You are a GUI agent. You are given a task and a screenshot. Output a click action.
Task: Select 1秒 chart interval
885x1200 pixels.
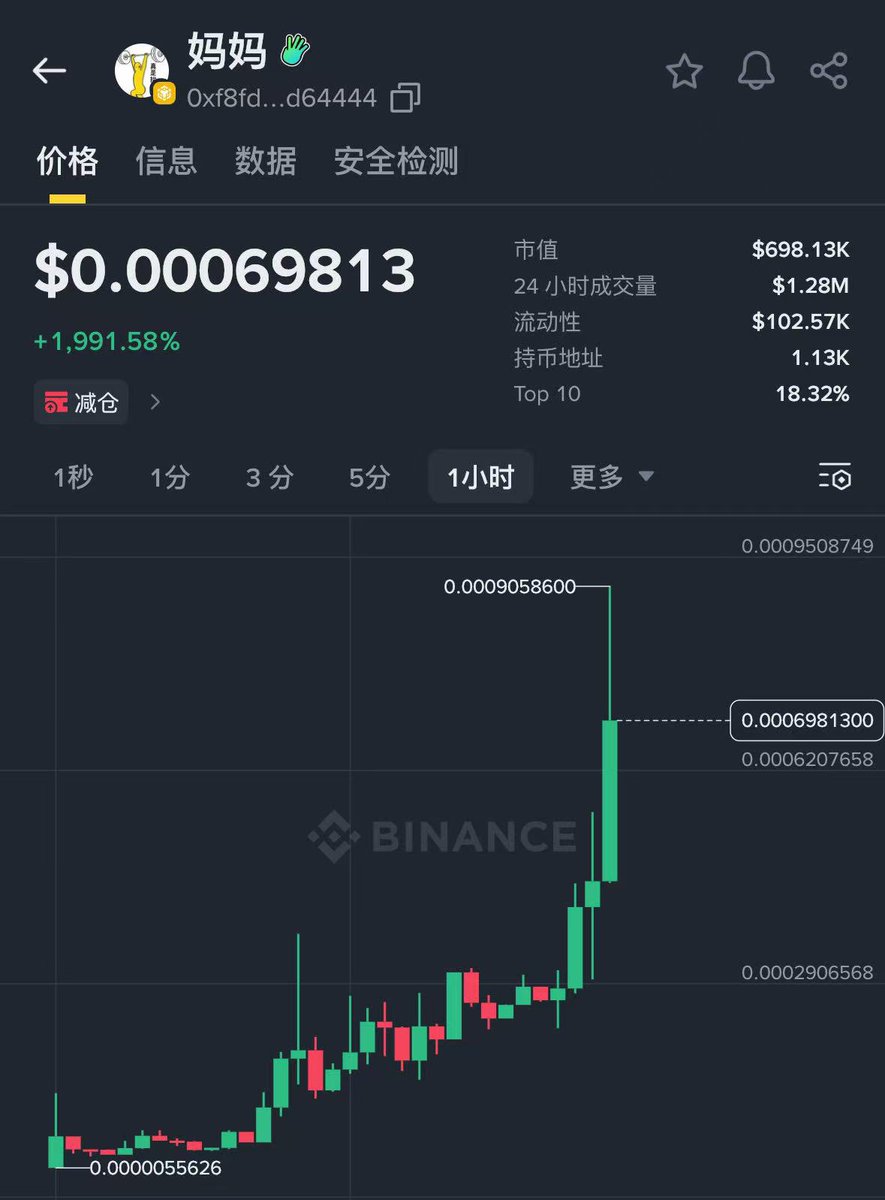[73, 477]
